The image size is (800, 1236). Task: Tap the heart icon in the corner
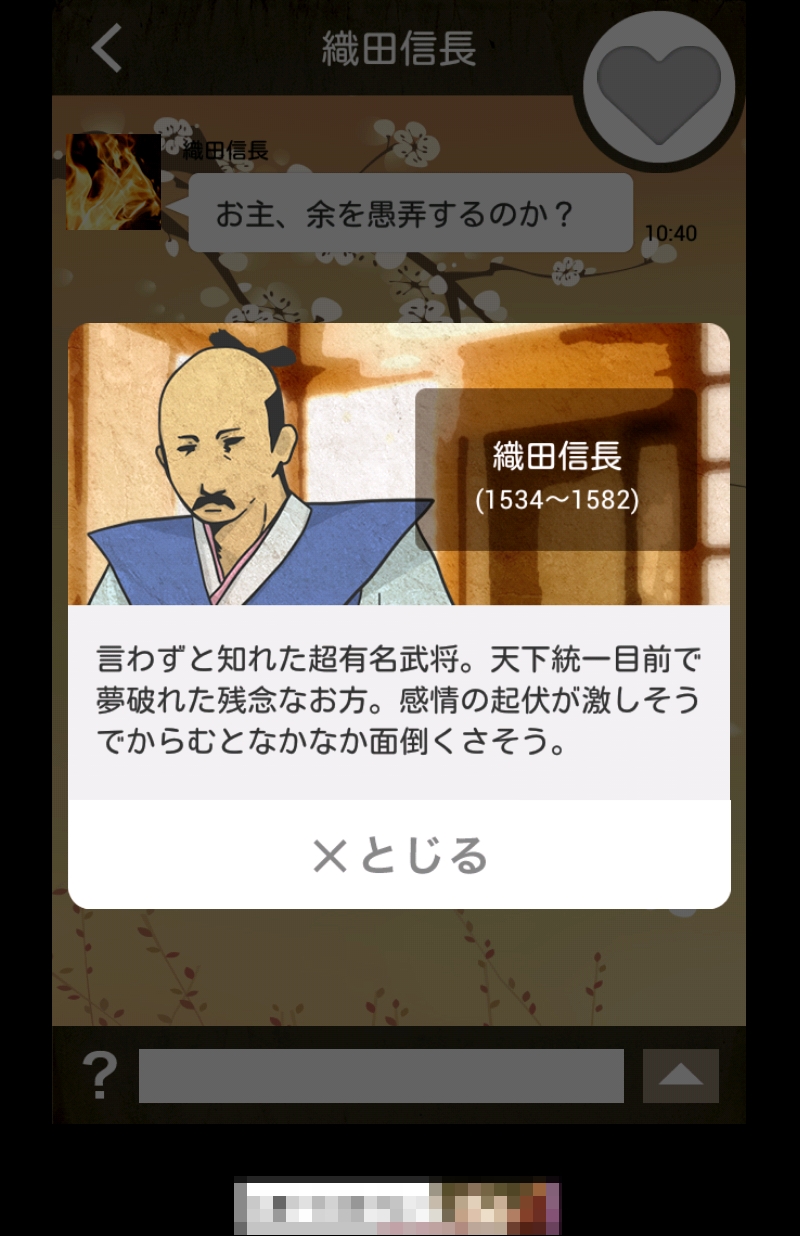pos(659,87)
